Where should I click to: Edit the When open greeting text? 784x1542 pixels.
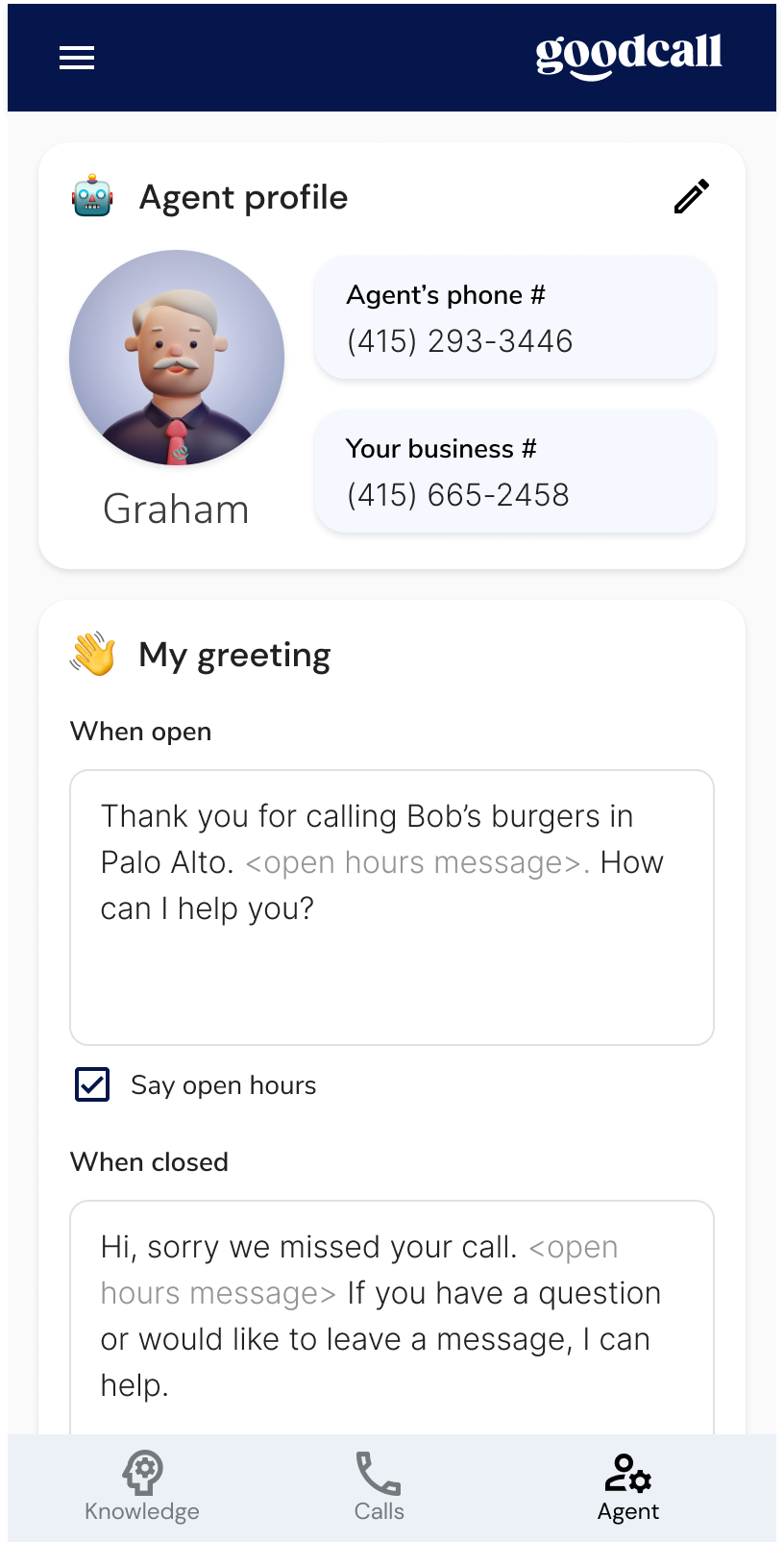tap(391, 907)
